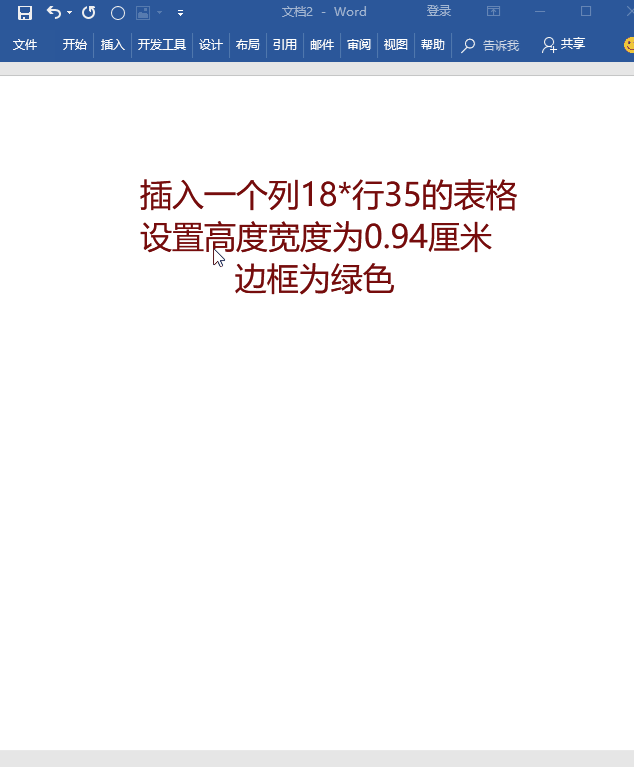The width and height of the screenshot is (634, 767).
Task: Go to the 布局 tab
Action: point(248,45)
